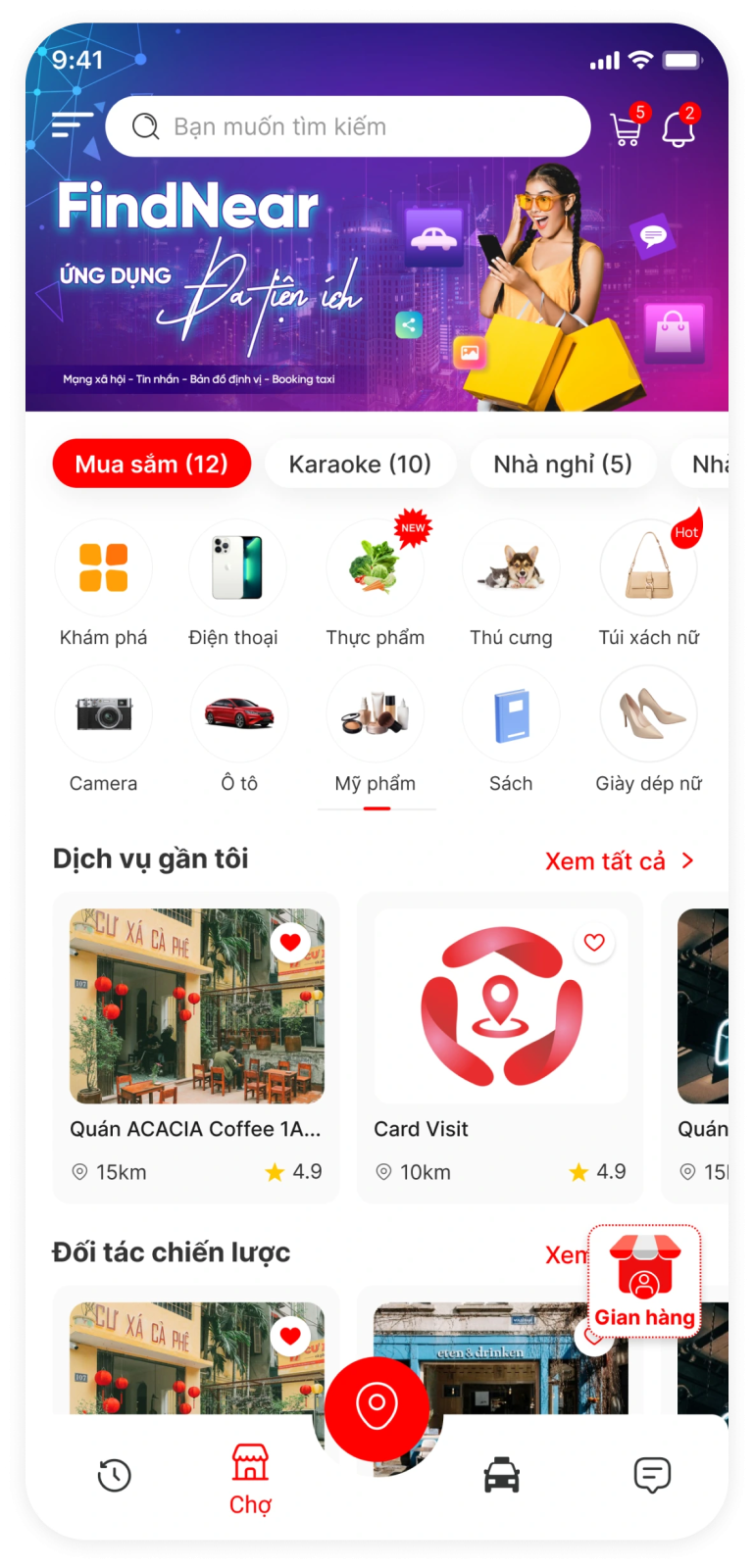View all nearby services via Xem tất cả
Viewport: 754px width, 1568px height.
click(x=618, y=861)
